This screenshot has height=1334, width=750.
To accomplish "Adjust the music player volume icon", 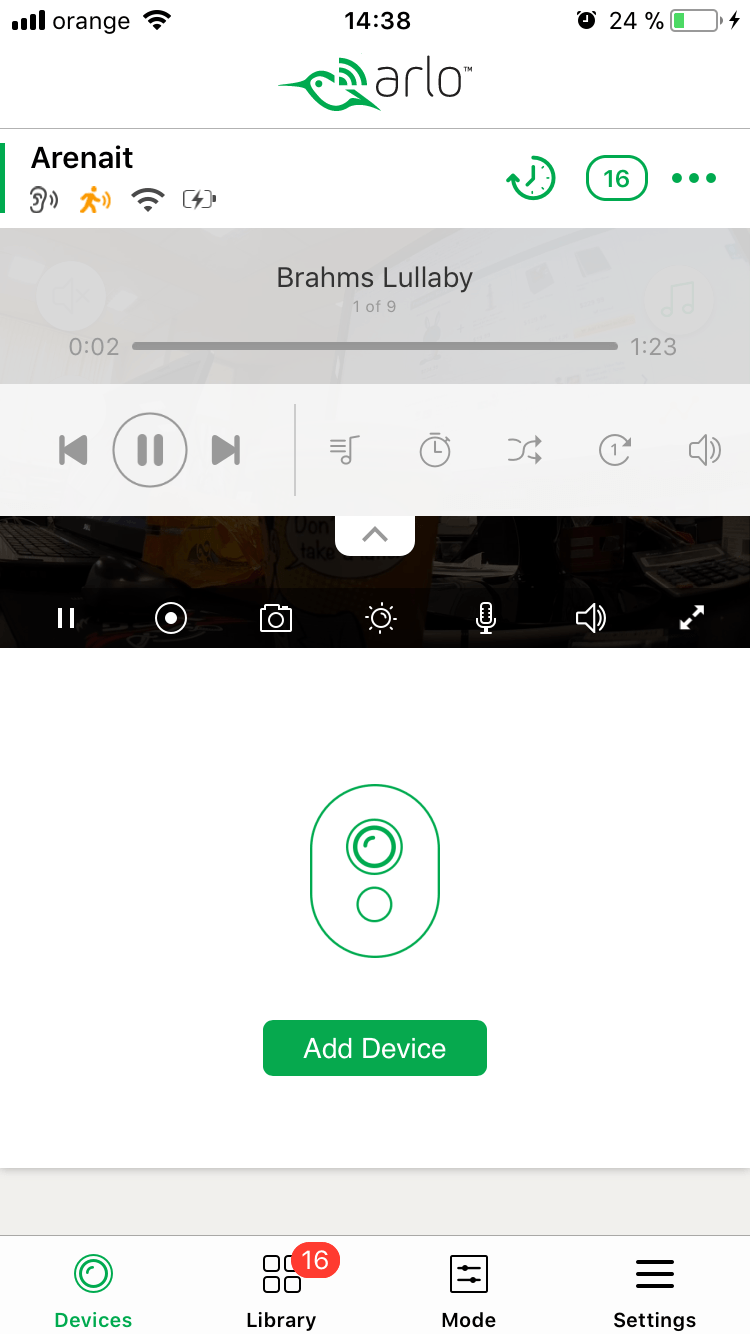I will (704, 450).
